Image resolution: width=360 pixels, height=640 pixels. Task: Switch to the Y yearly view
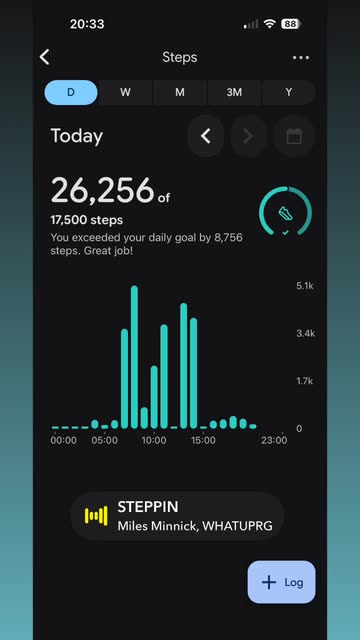point(289,92)
